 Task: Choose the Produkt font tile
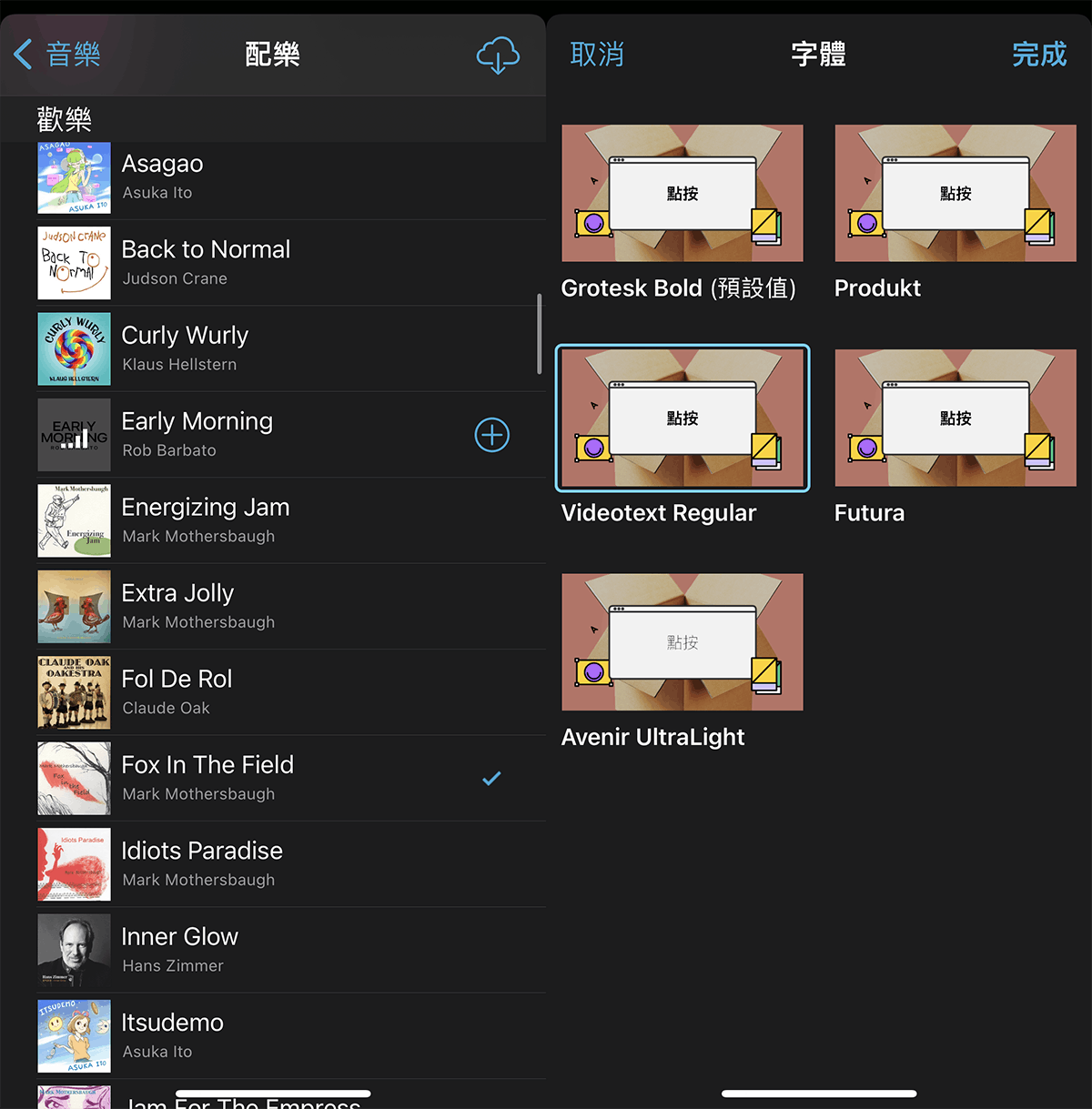955,194
